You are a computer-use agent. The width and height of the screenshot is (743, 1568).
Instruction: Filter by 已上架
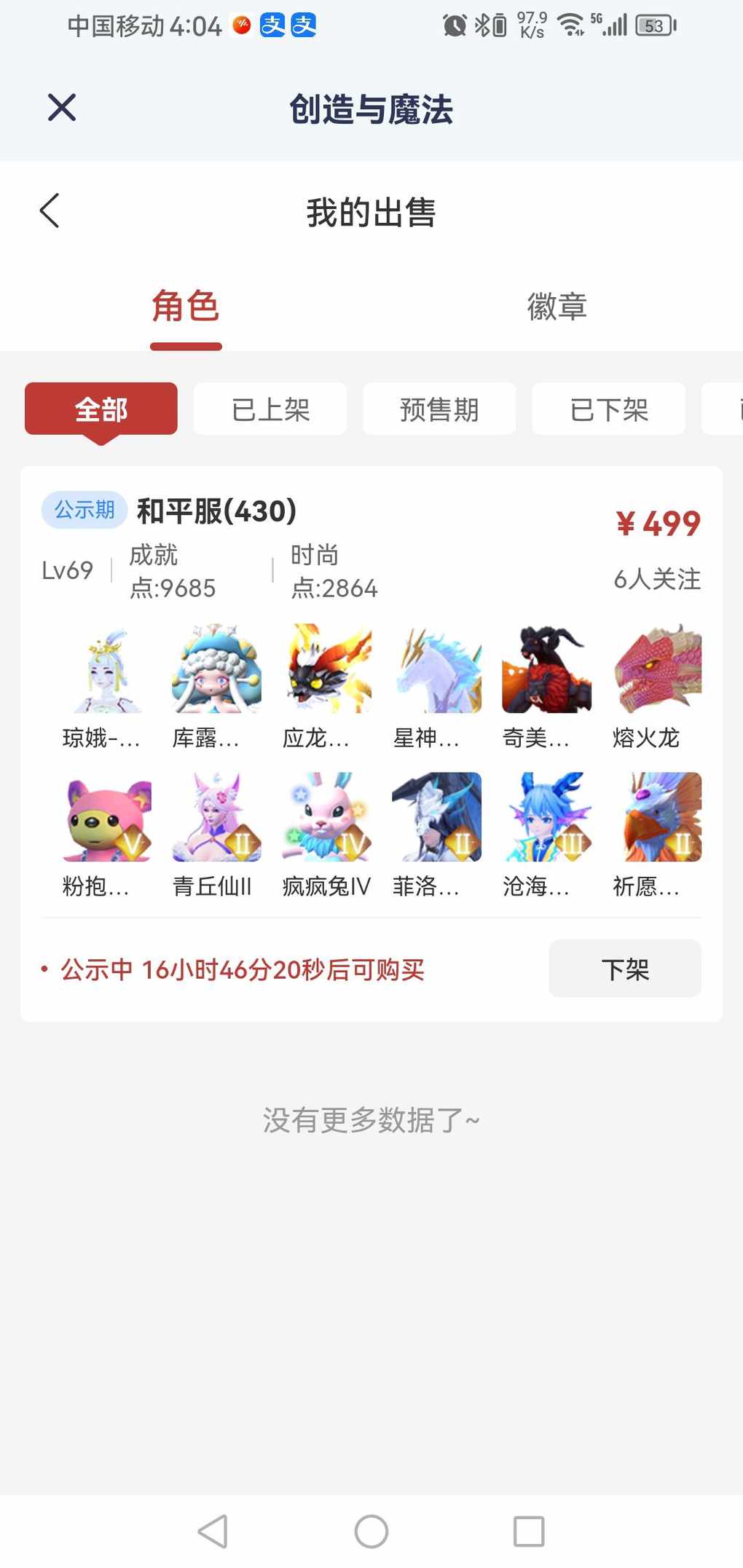(270, 409)
